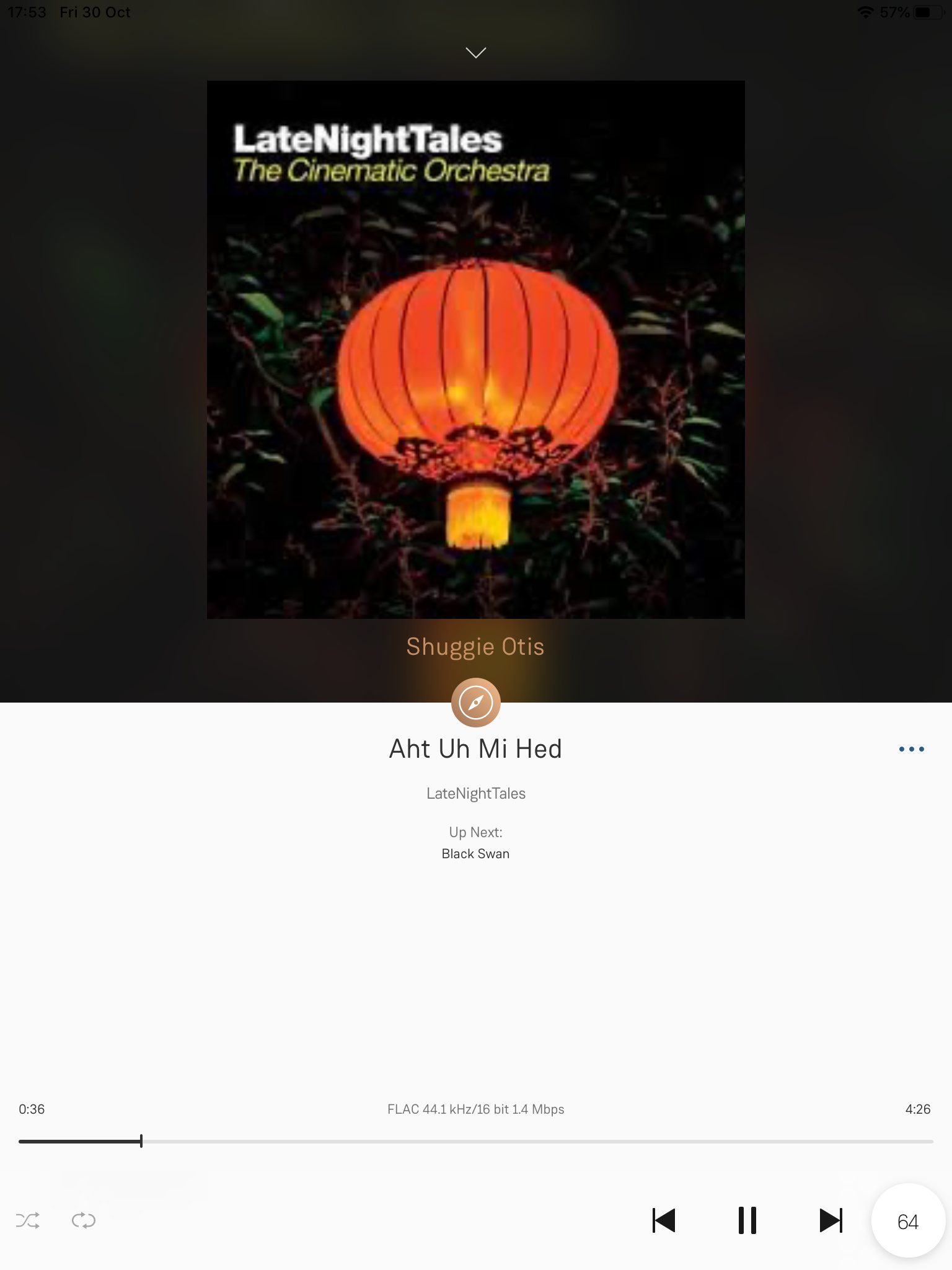
Task: Collapse the now playing screen
Action: click(475, 53)
